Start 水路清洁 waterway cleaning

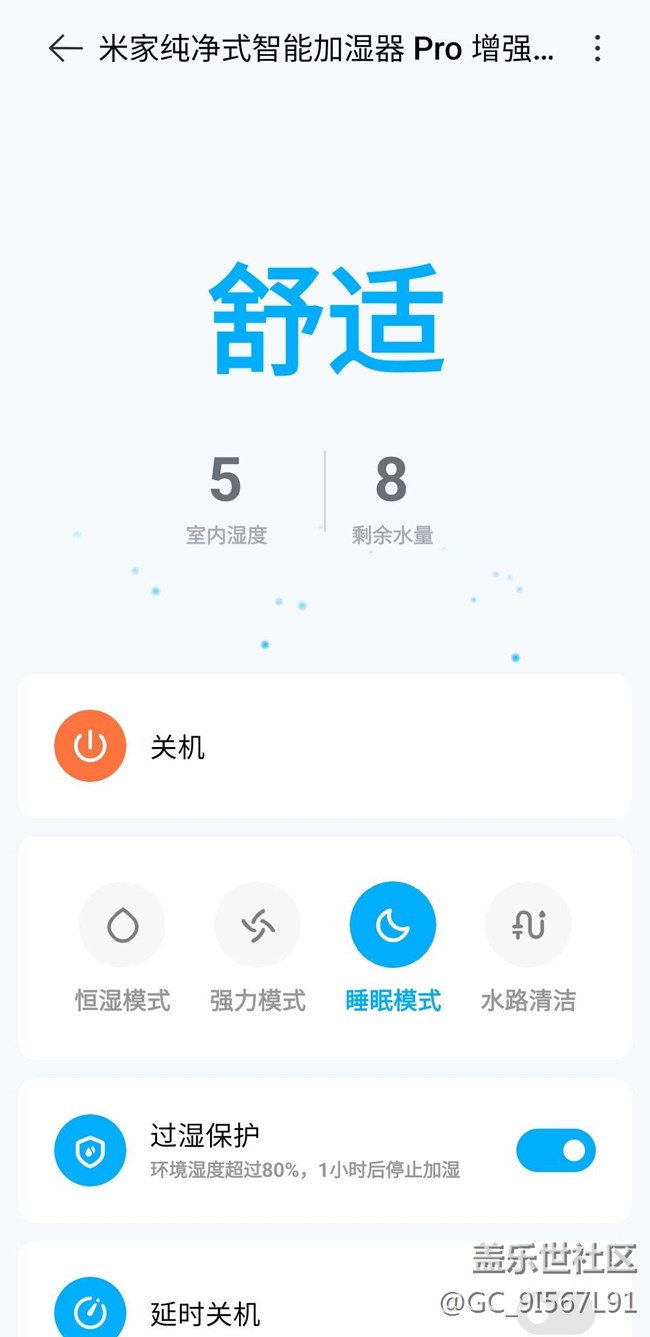click(x=528, y=925)
